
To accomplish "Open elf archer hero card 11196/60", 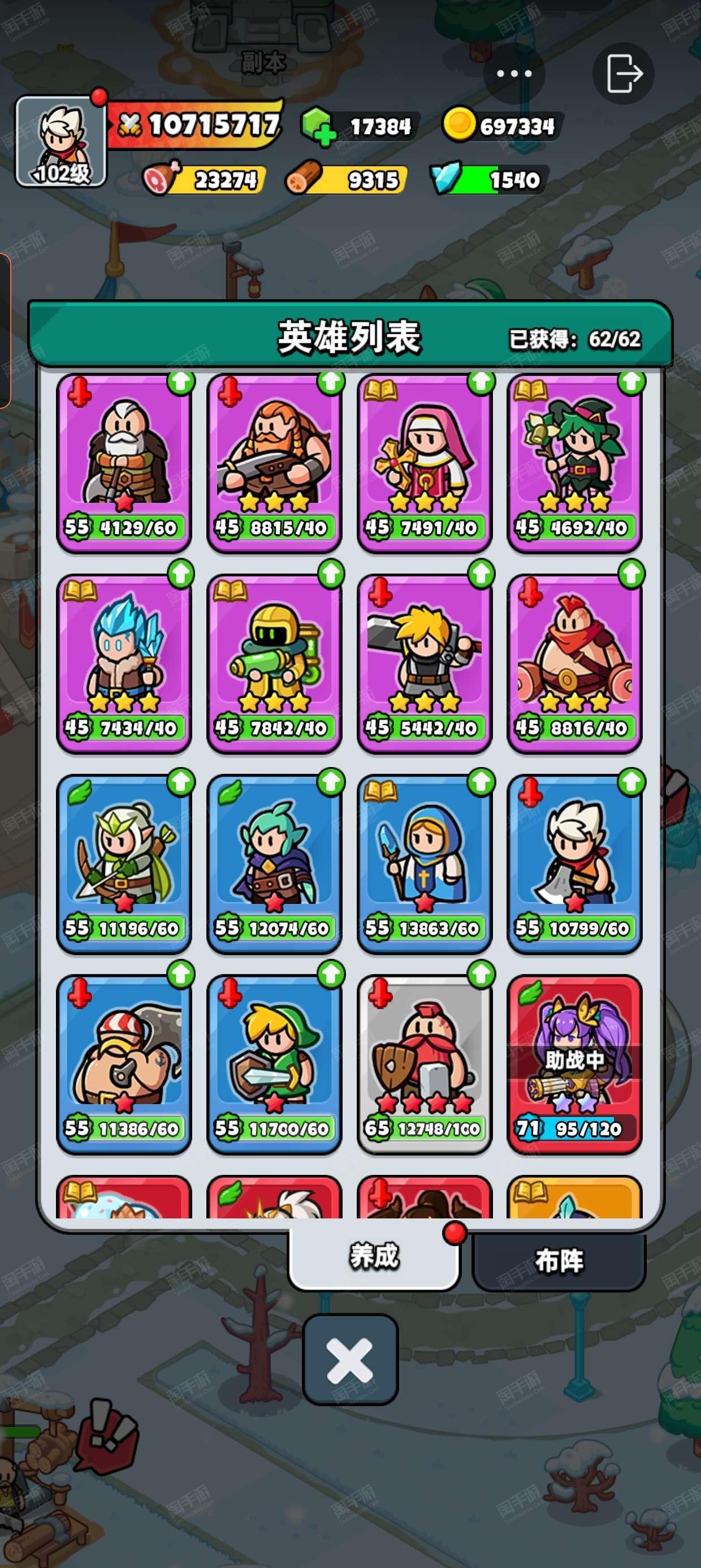I will click(x=124, y=863).
